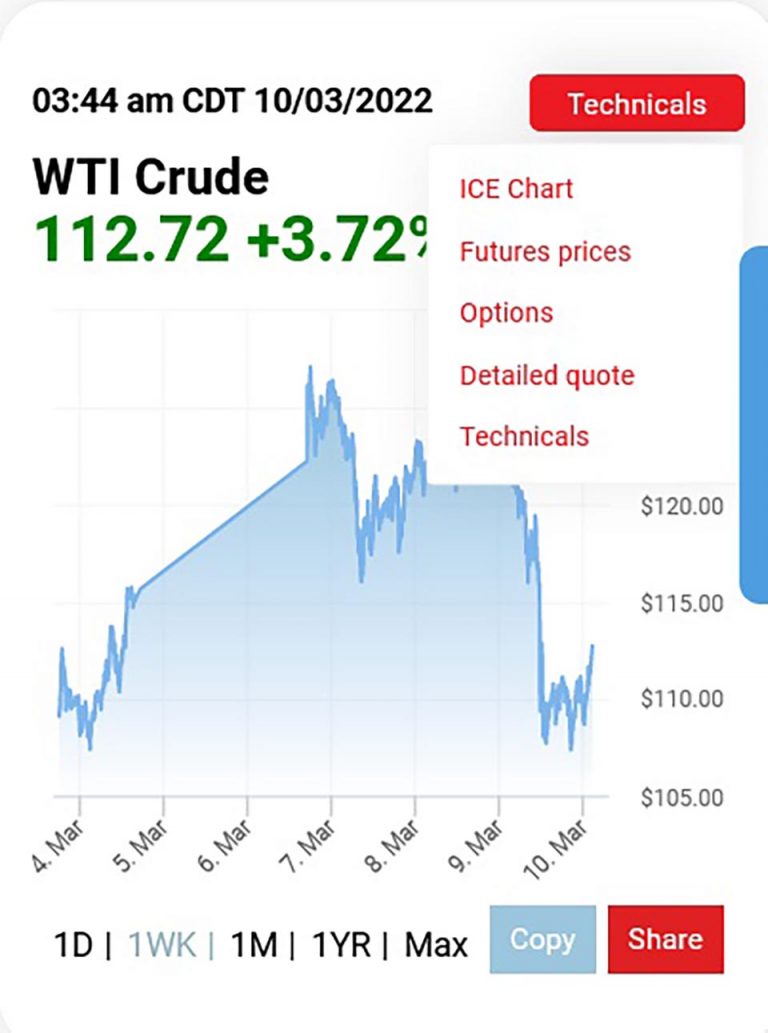This screenshot has height=1033, width=768.
Task: Select Futures prices in the dropdown
Action: tap(545, 251)
